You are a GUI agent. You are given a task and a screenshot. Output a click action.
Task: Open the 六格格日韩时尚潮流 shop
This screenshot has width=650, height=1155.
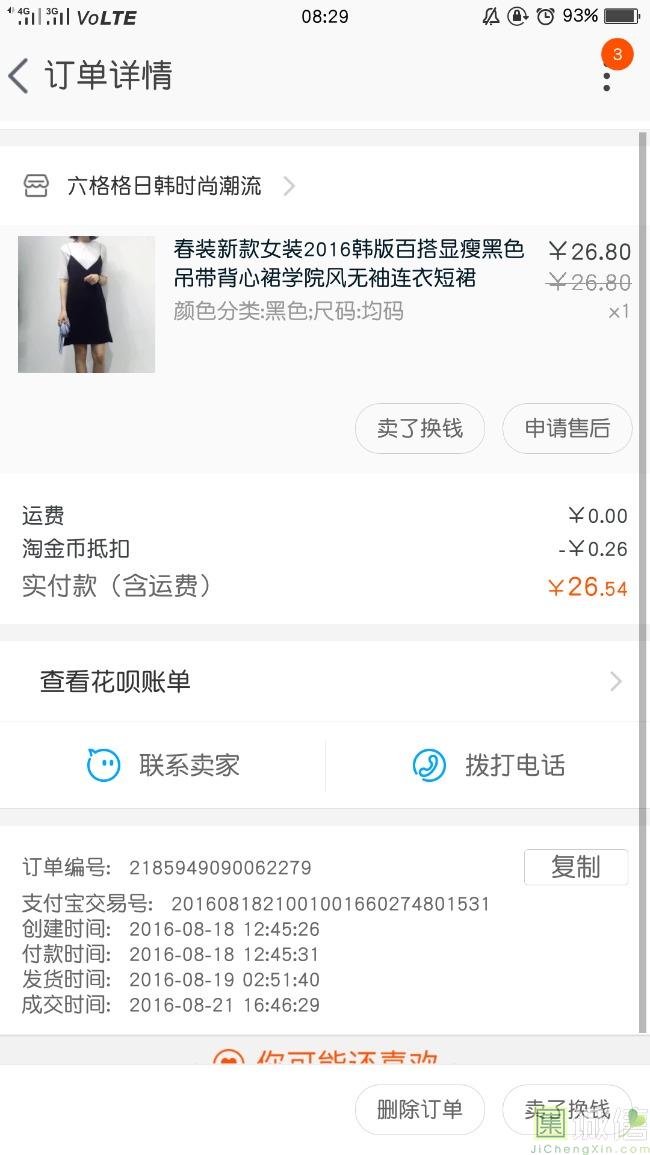(x=164, y=186)
